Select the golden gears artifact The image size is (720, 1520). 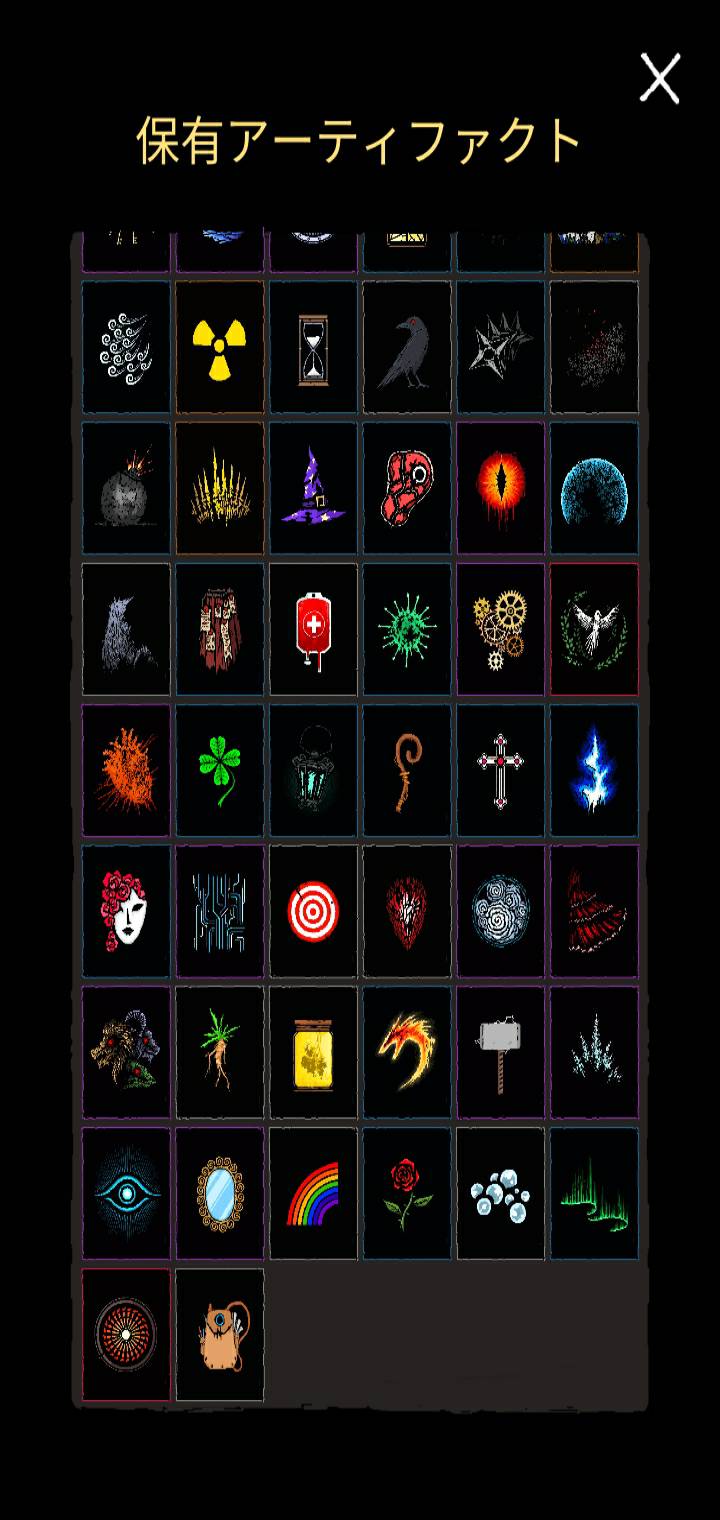(501, 629)
